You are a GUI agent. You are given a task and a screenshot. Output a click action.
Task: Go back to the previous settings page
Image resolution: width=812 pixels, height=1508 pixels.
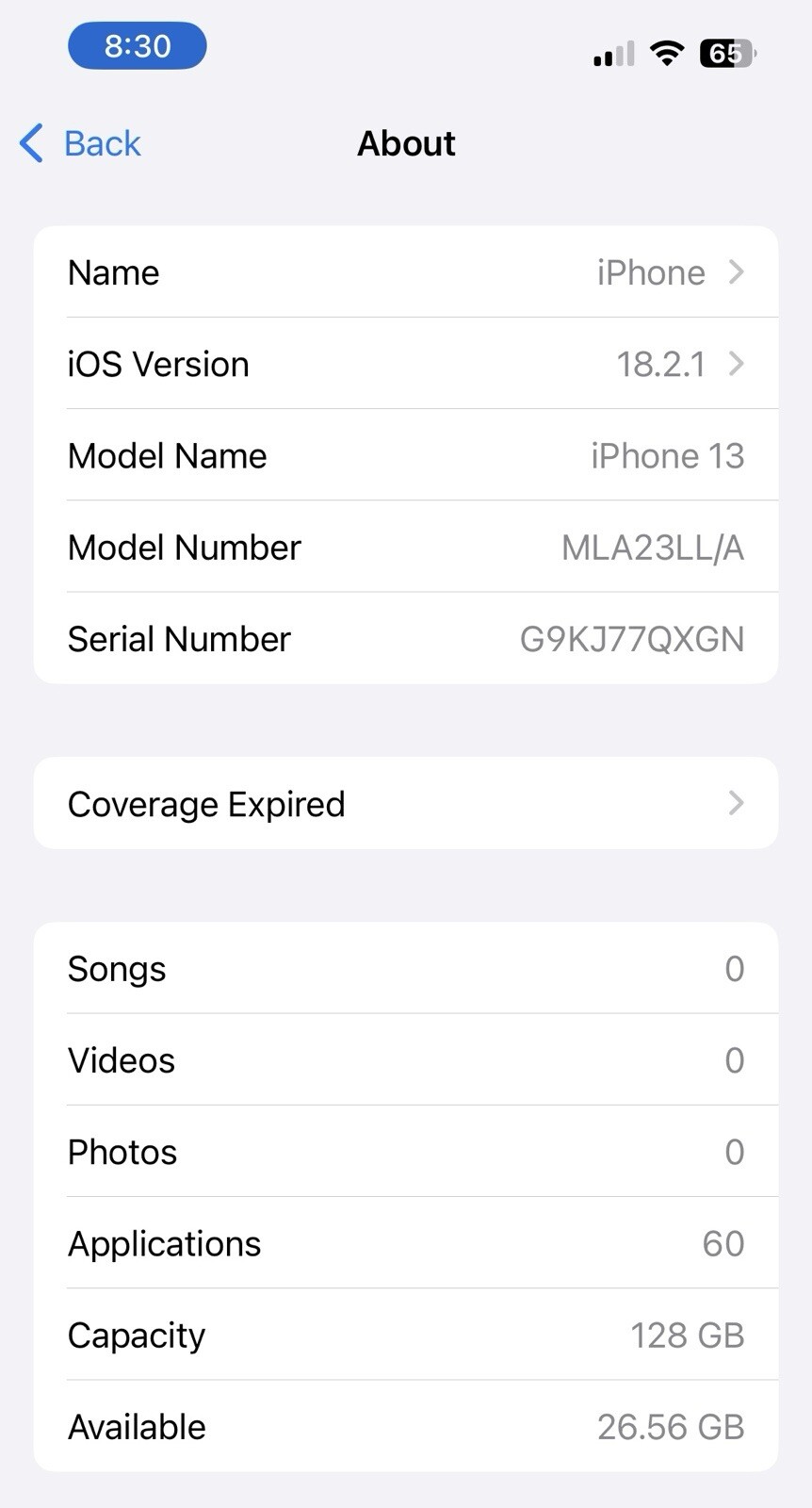click(x=81, y=143)
